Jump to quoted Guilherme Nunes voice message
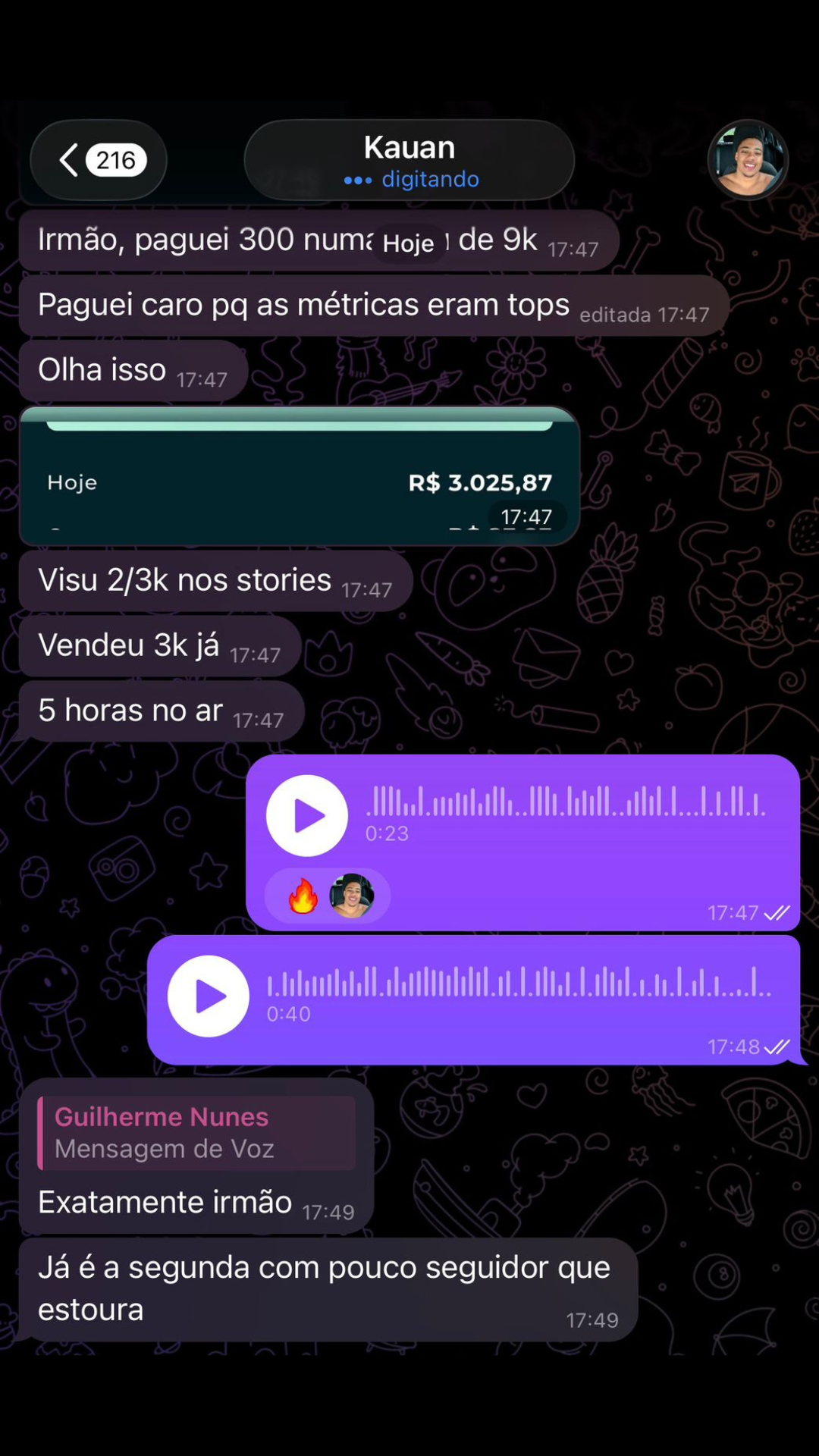 pos(197,1133)
